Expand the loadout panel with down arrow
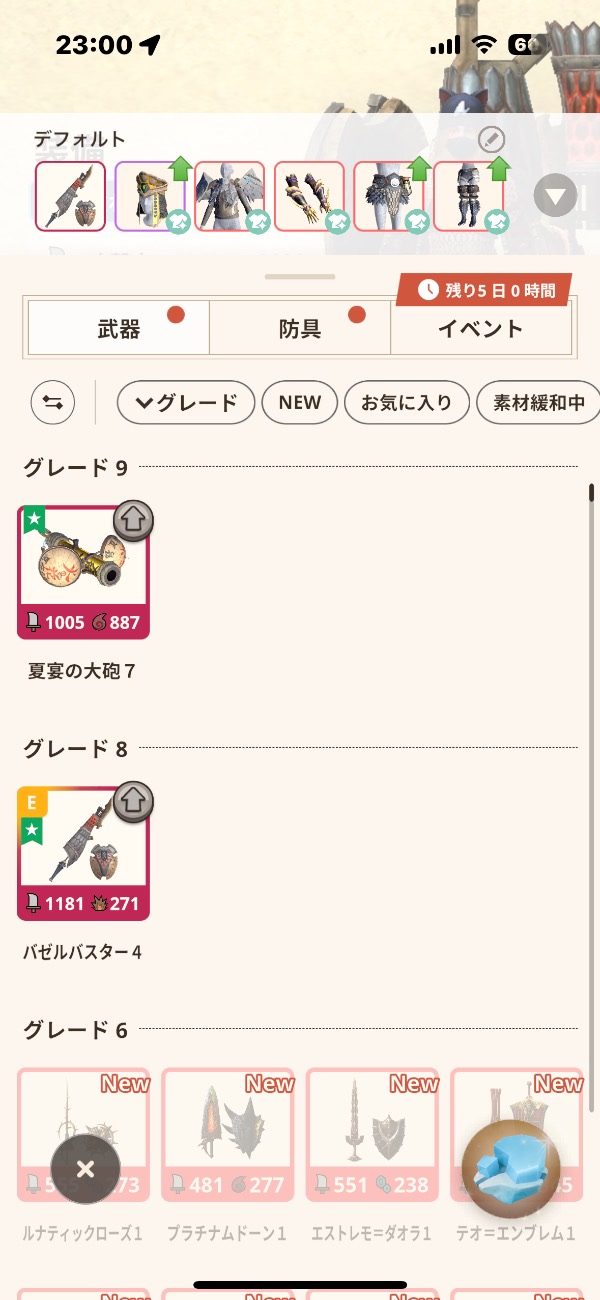The width and height of the screenshot is (600, 1300). click(x=555, y=196)
